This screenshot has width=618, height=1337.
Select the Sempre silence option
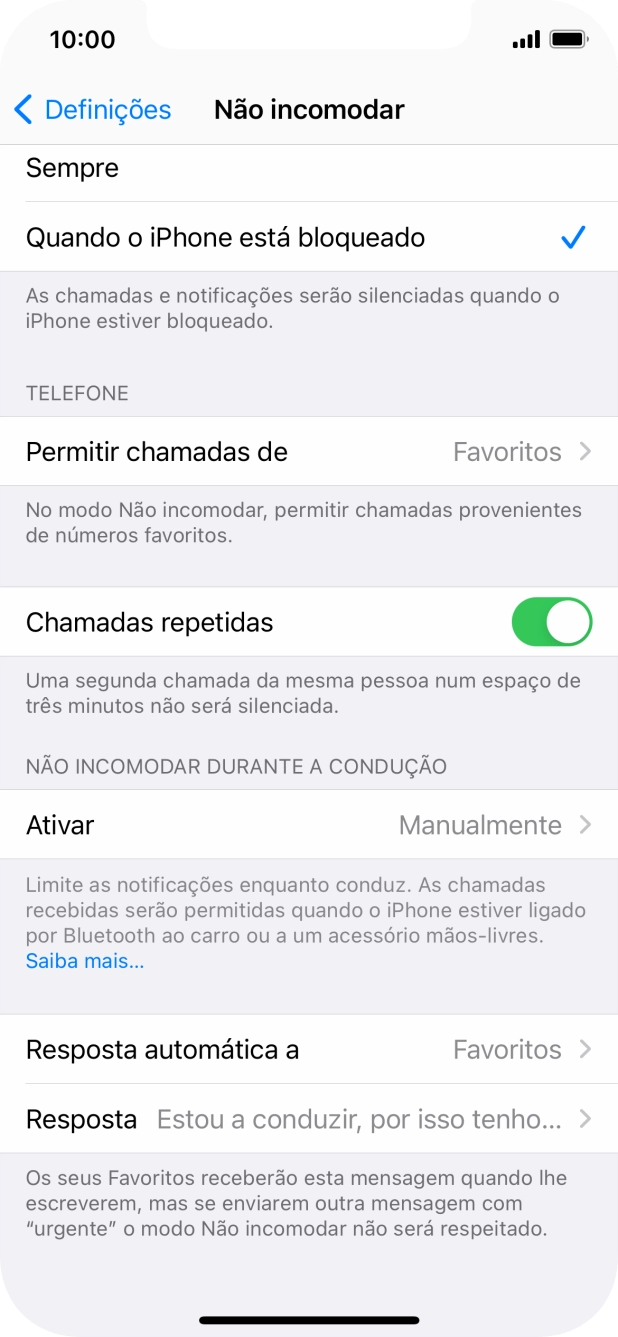(309, 169)
